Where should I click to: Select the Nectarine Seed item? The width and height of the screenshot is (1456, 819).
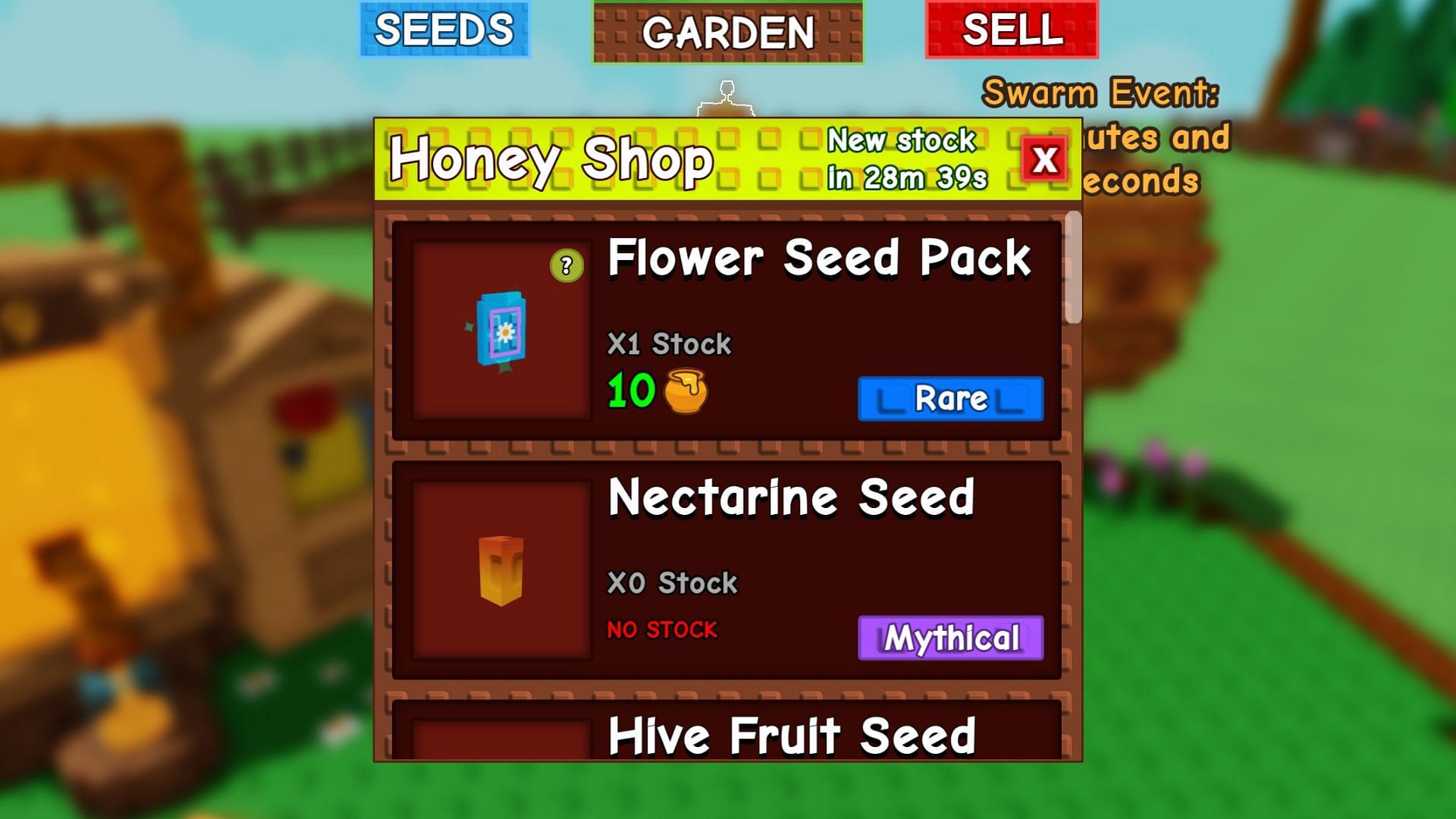(726, 570)
